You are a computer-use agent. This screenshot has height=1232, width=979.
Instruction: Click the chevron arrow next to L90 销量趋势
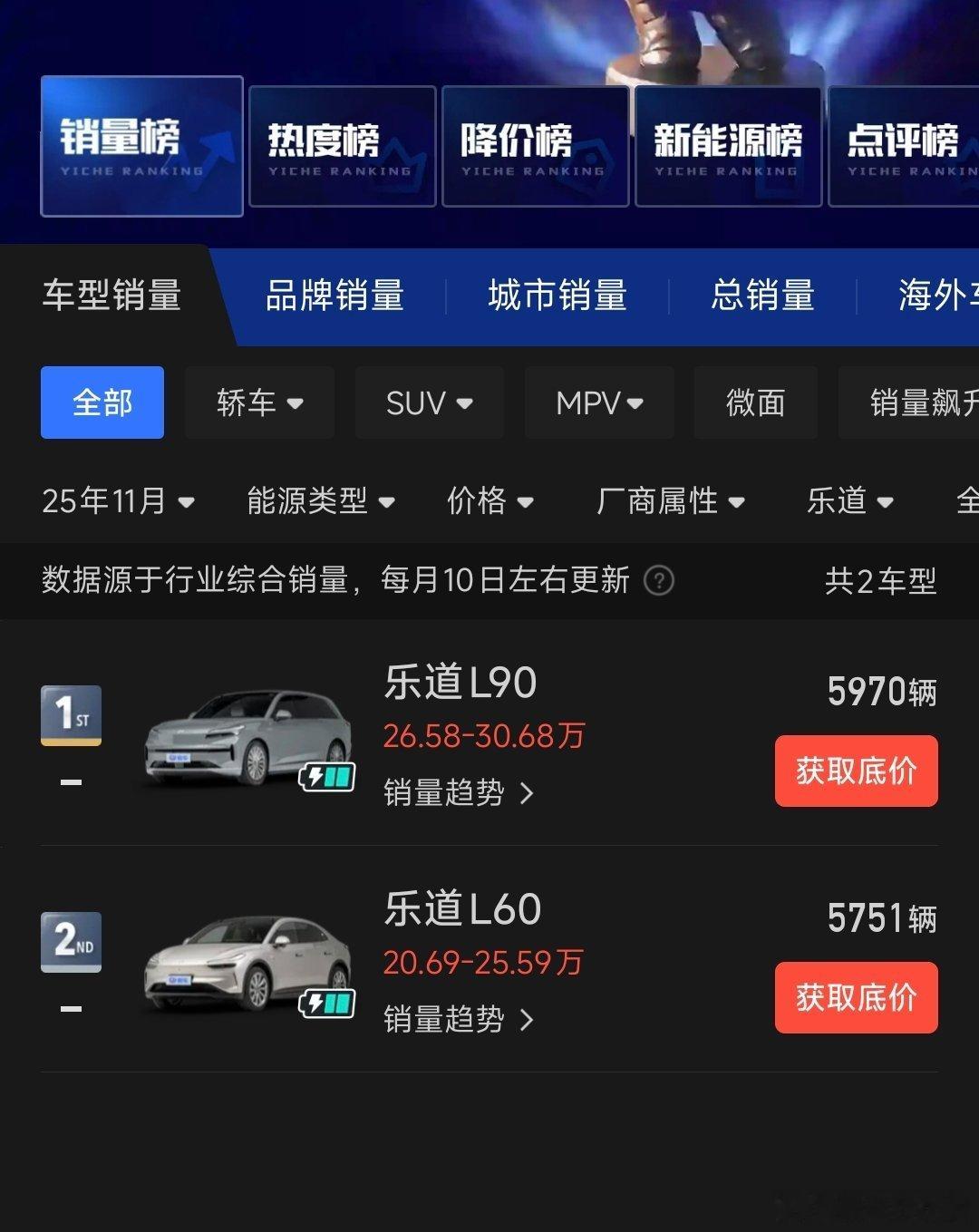[528, 792]
